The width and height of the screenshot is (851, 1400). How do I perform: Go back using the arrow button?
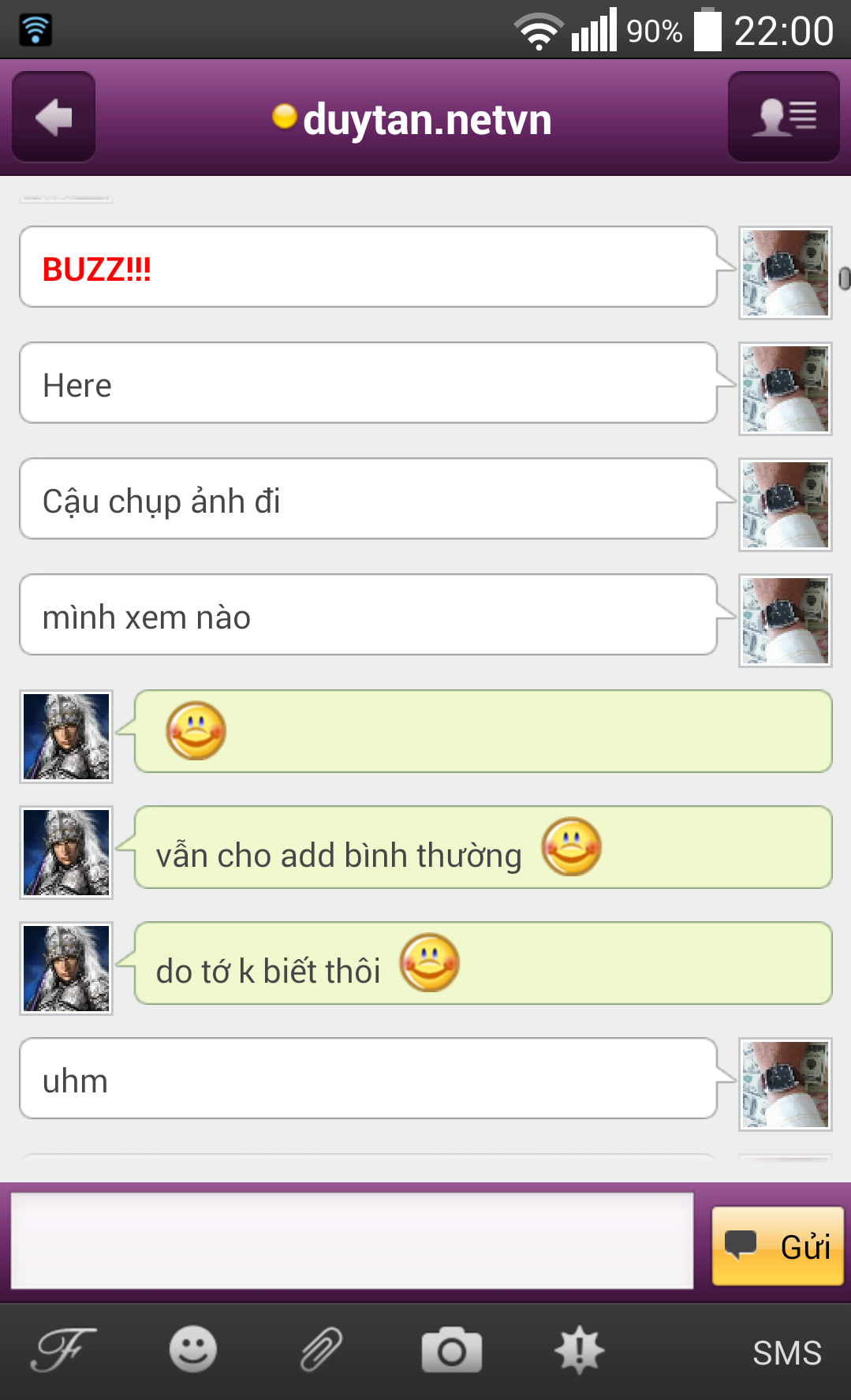[54, 118]
